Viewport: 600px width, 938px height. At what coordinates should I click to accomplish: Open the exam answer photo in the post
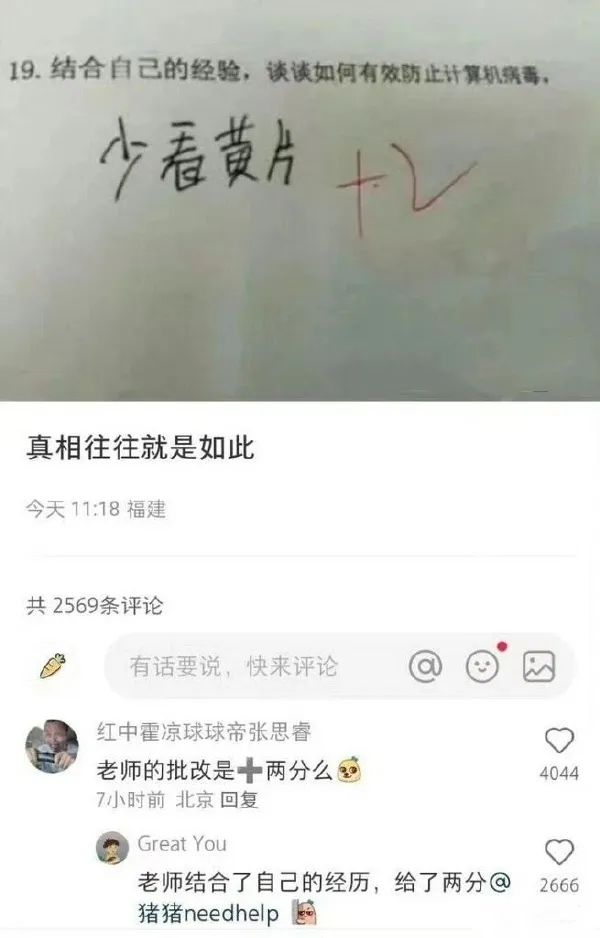pos(300,200)
